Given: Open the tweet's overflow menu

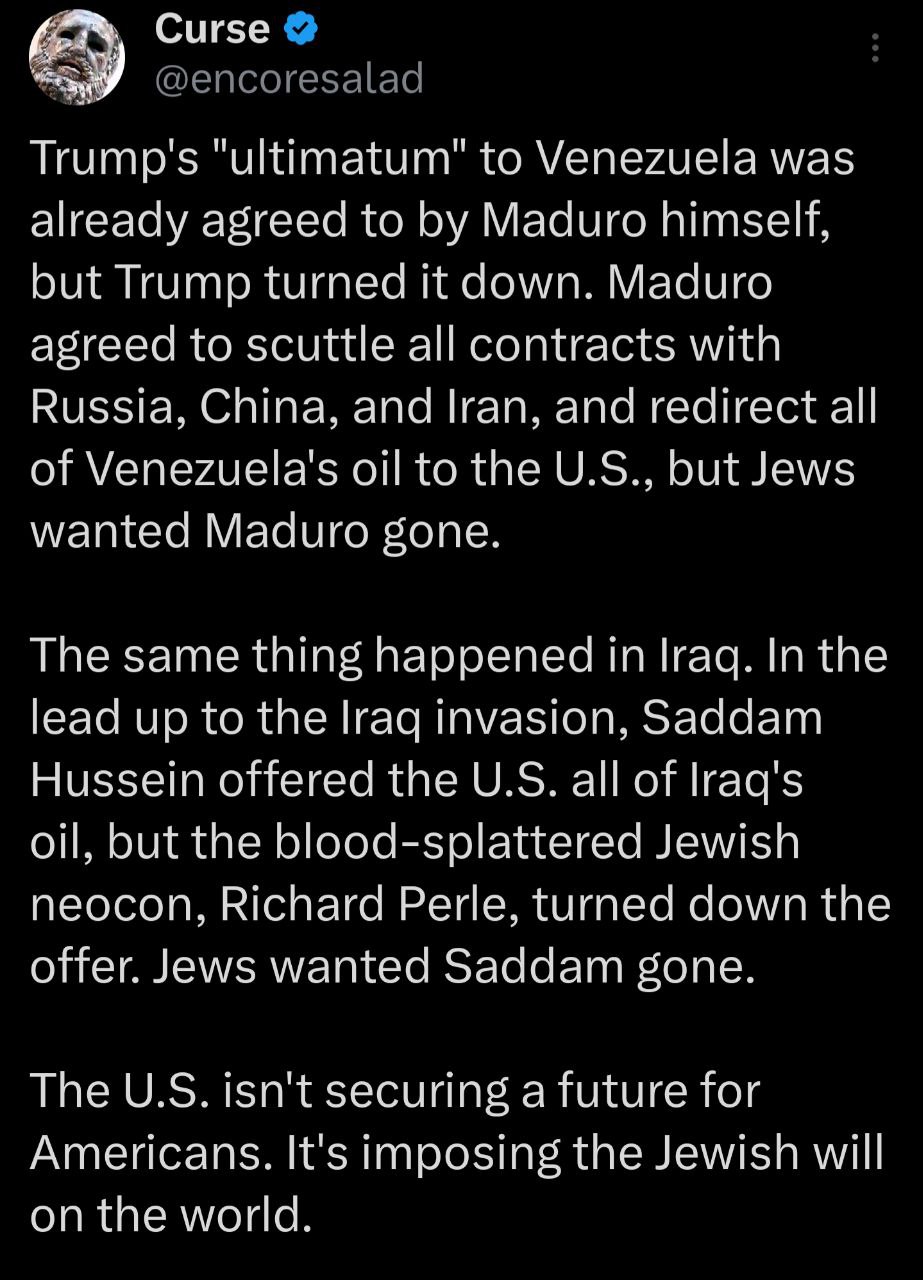Looking at the screenshot, I should (x=875, y=48).
